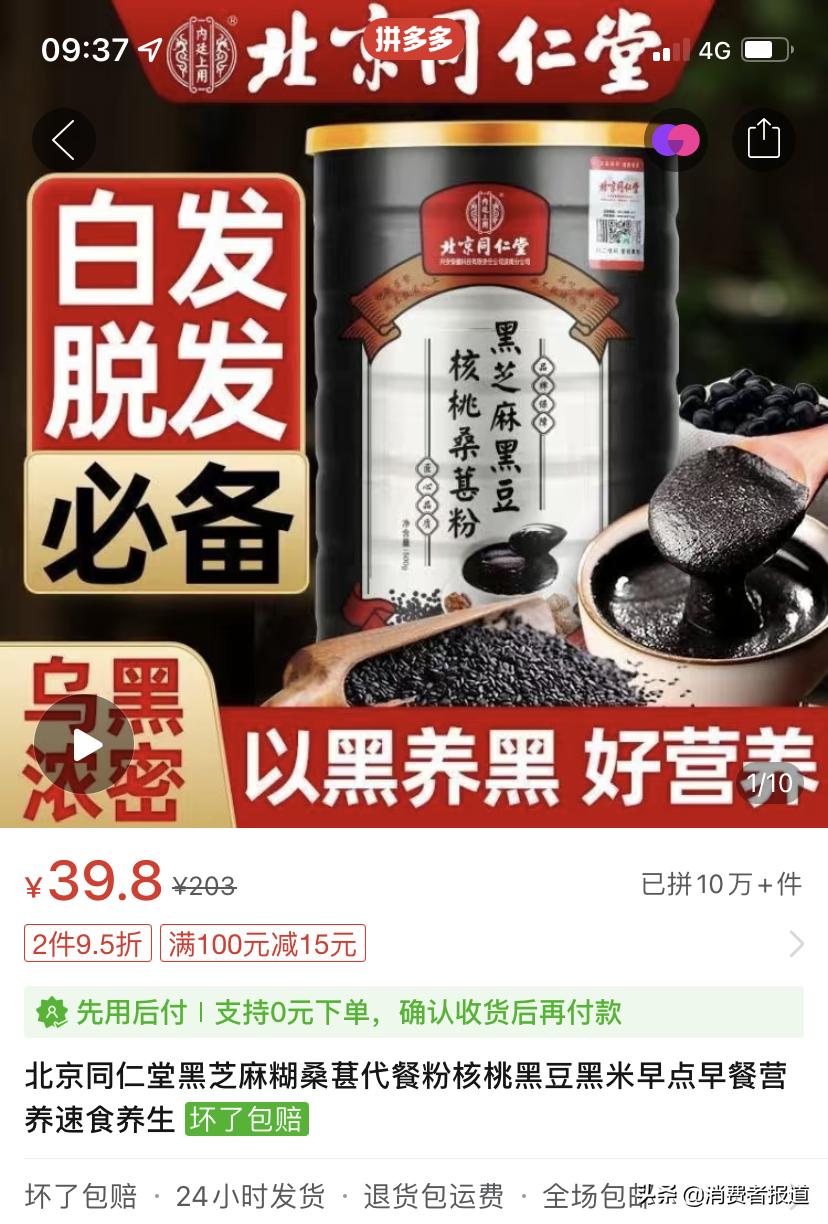
Task: View the 满100元减15元 coupon
Action: 262,944
